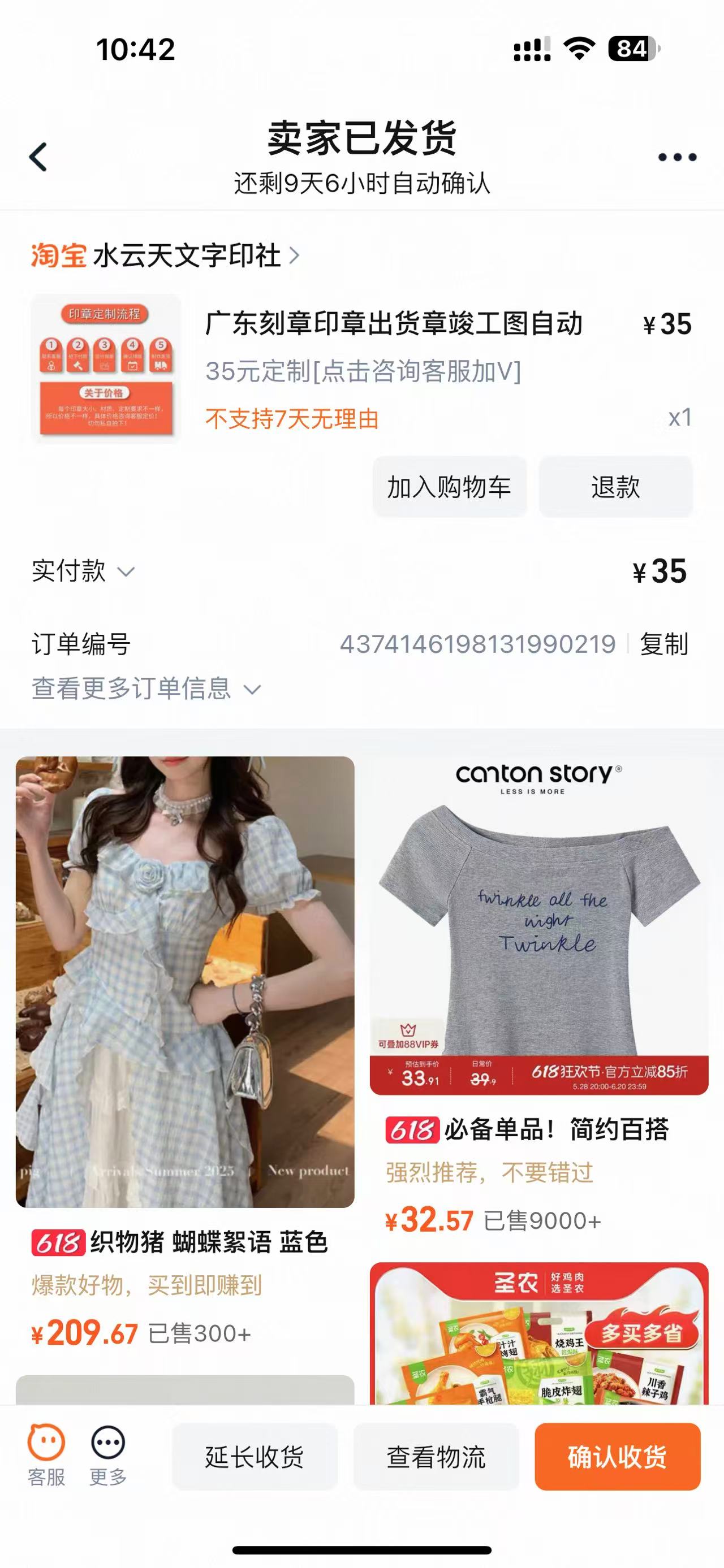The width and height of the screenshot is (724, 1568).
Task: Tap 加入购物车 to add item to cart
Action: point(449,487)
